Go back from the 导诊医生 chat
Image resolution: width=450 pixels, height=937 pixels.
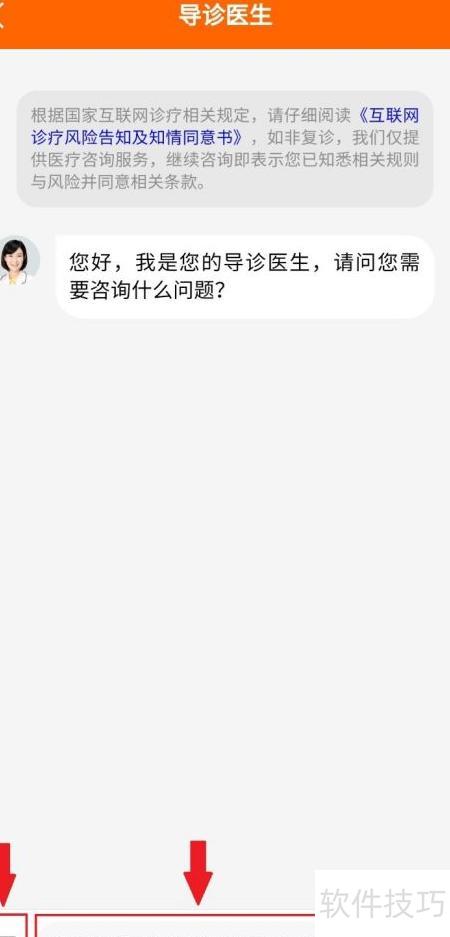(2, 16)
